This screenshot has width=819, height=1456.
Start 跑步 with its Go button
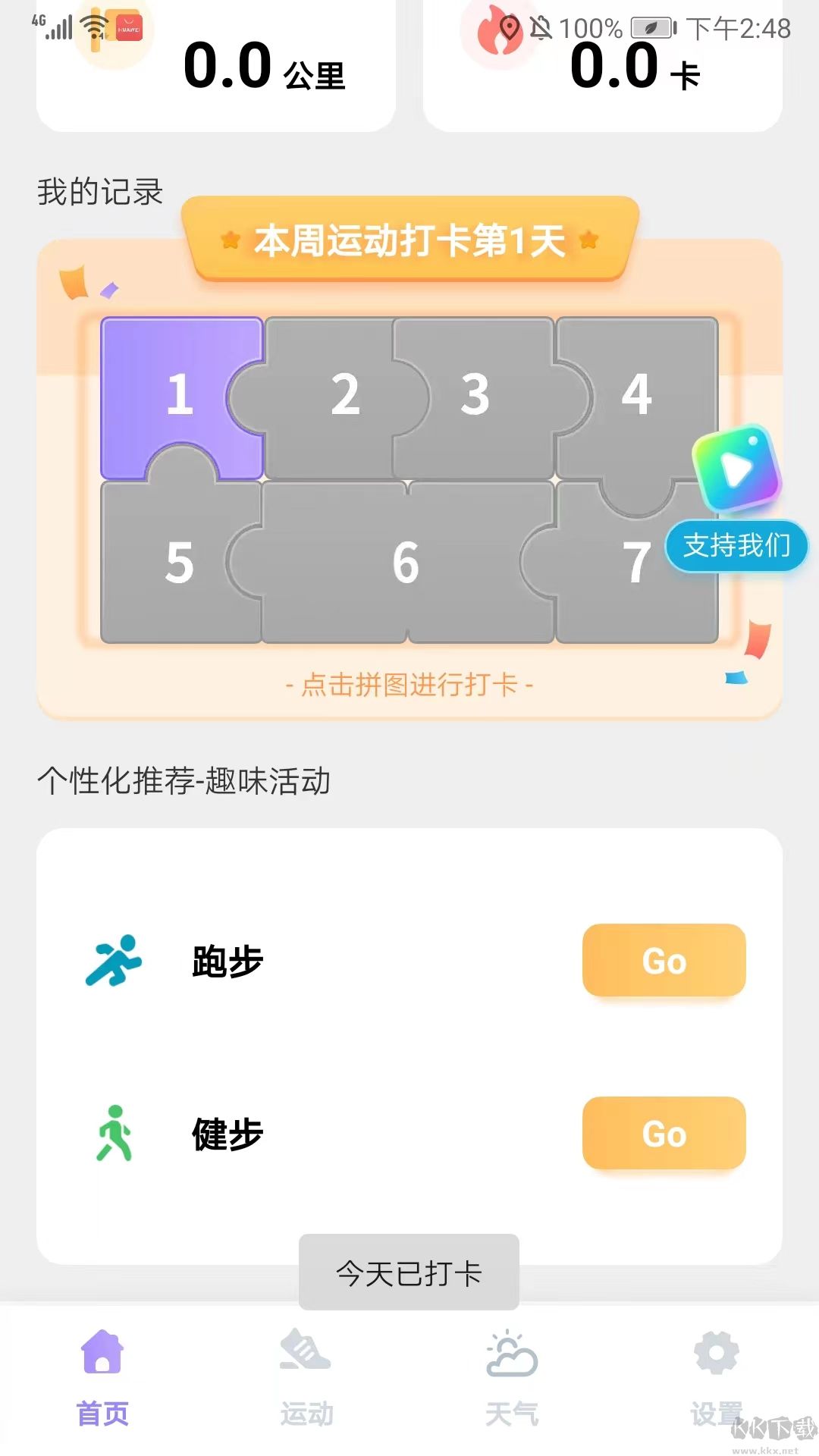664,961
